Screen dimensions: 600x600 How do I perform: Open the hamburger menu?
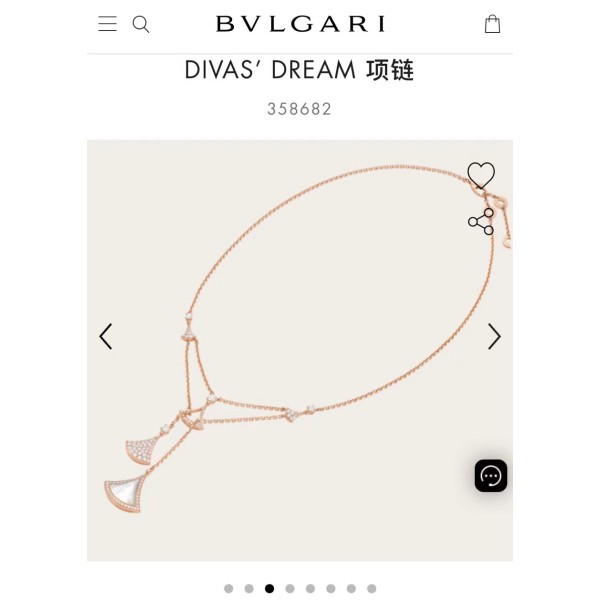(x=107, y=24)
